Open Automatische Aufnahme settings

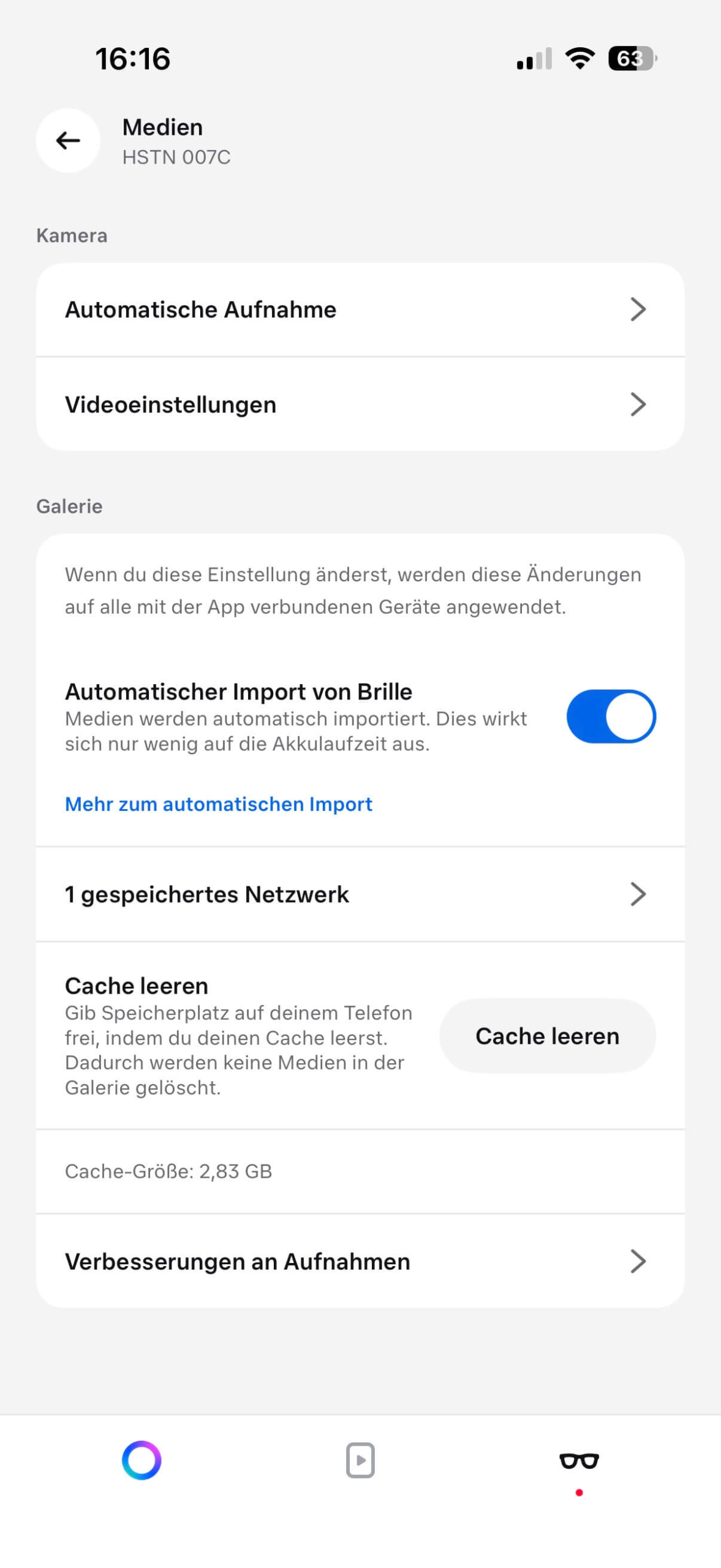[360, 309]
